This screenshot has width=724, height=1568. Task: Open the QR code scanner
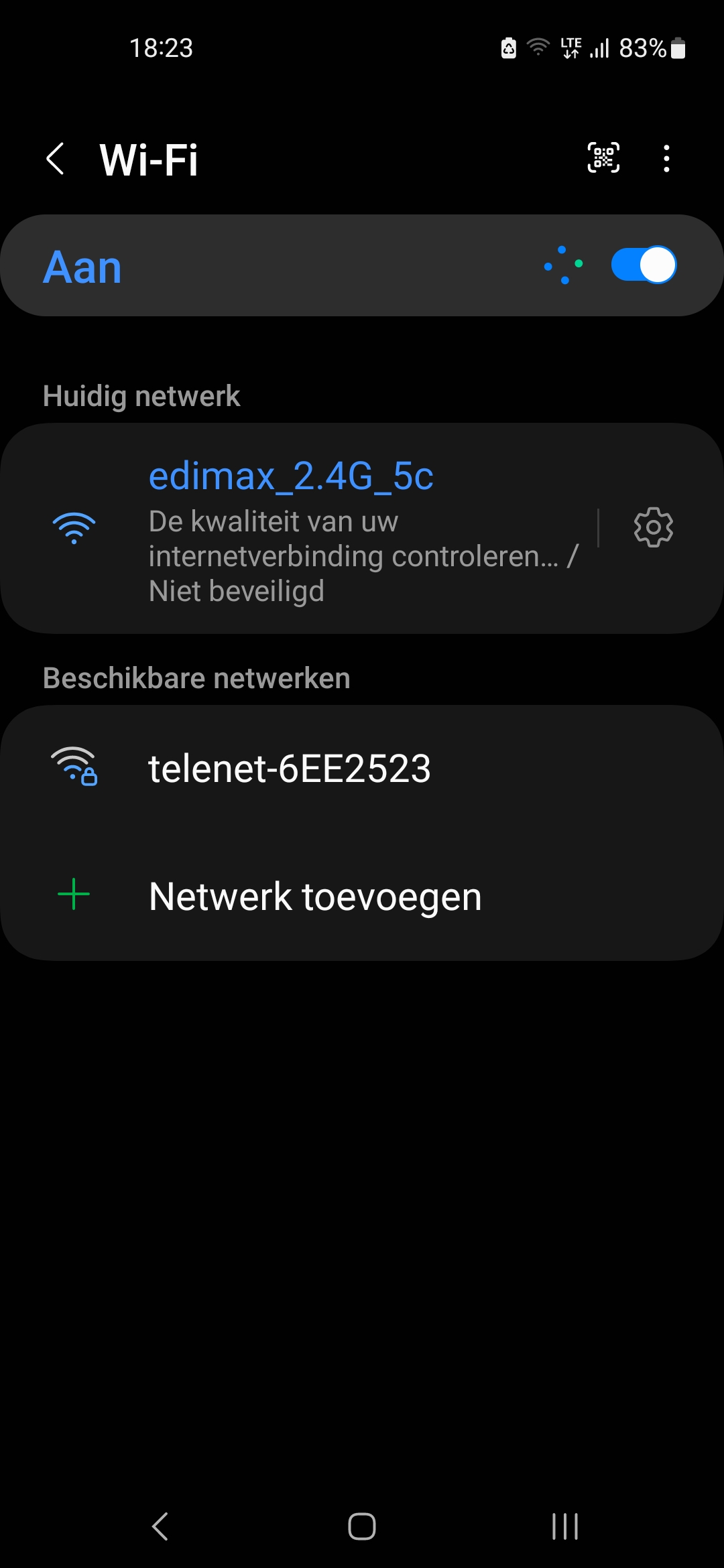point(603,158)
